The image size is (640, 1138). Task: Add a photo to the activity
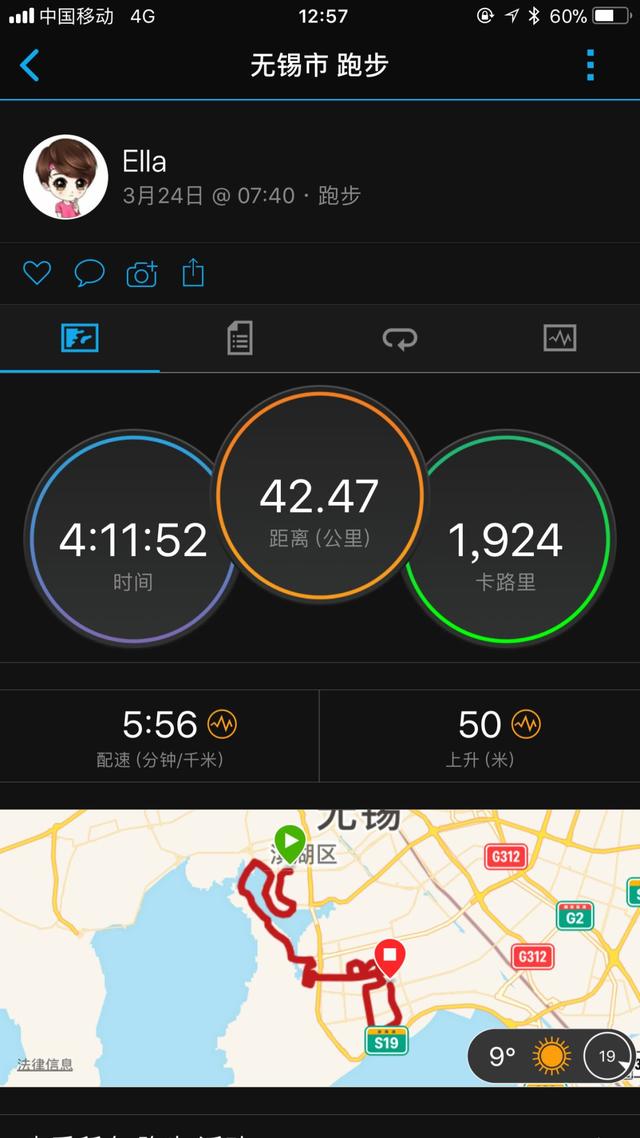[141, 273]
